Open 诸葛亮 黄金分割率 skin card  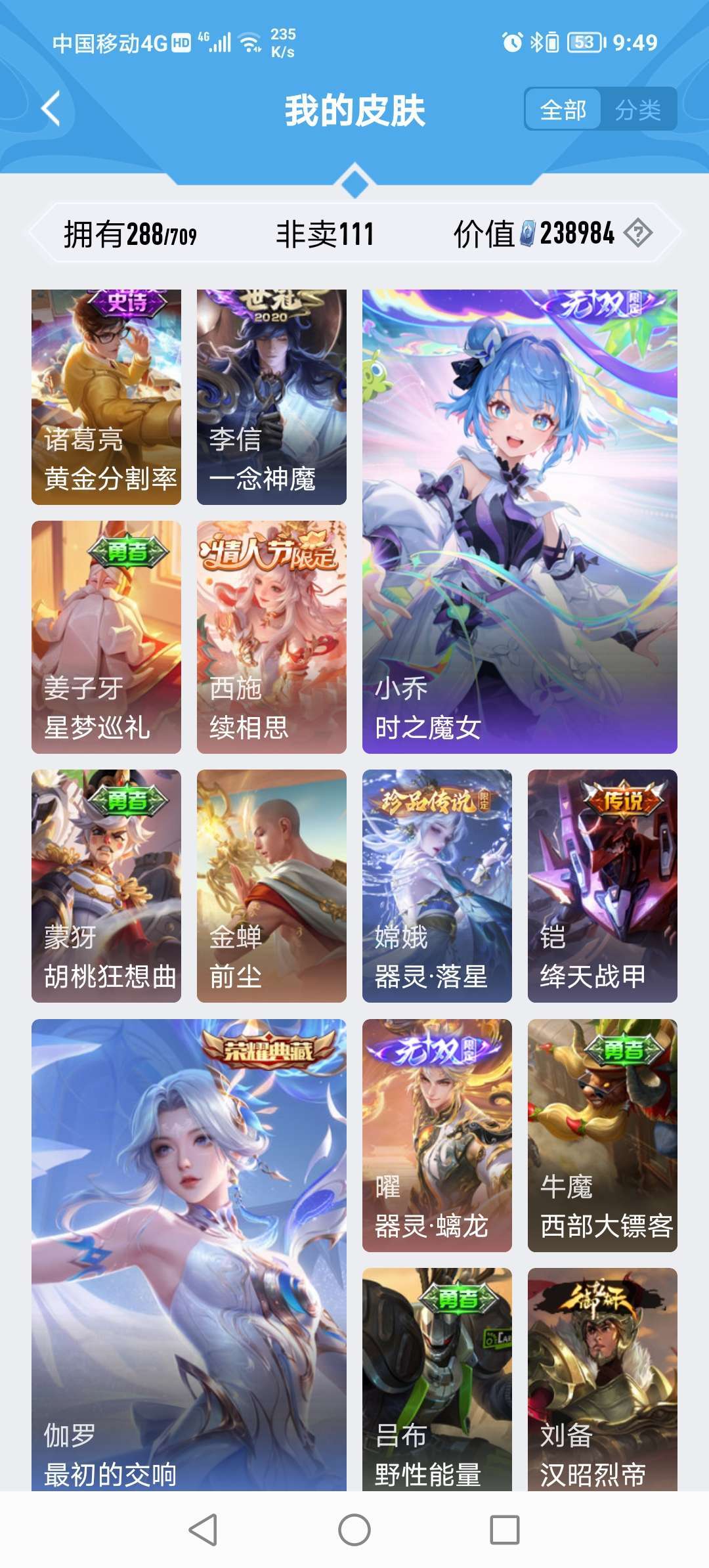point(106,397)
